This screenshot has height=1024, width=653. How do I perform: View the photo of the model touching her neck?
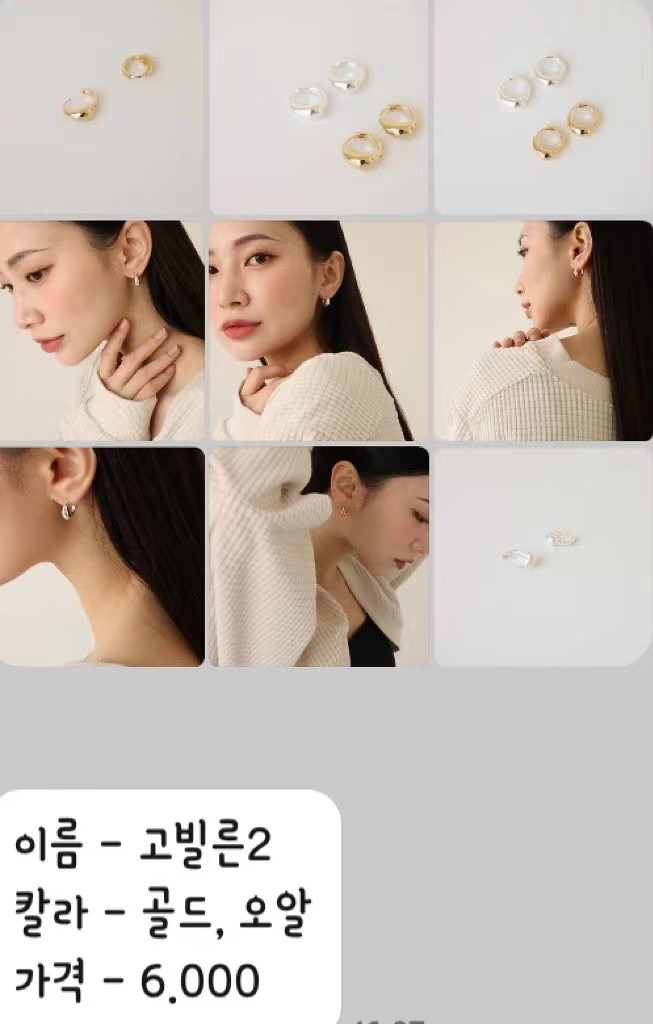pos(101,330)
